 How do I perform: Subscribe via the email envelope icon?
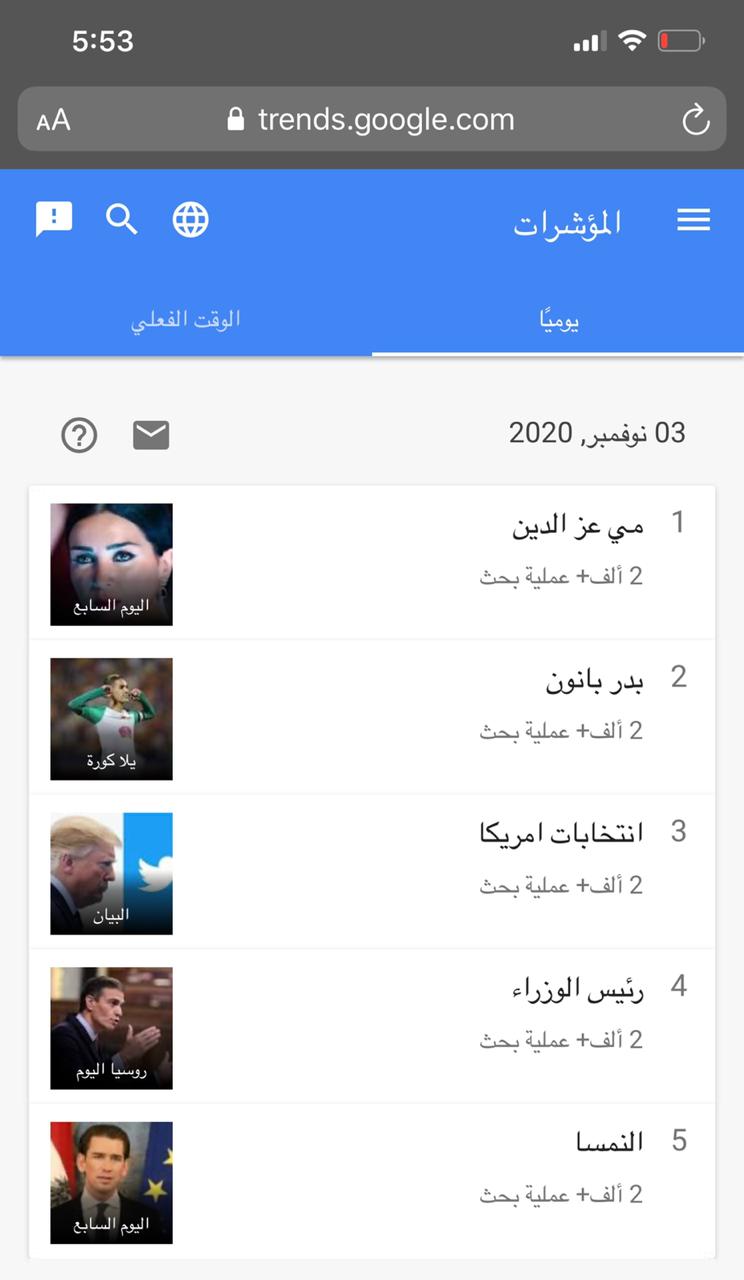click(x=151, y=435)
